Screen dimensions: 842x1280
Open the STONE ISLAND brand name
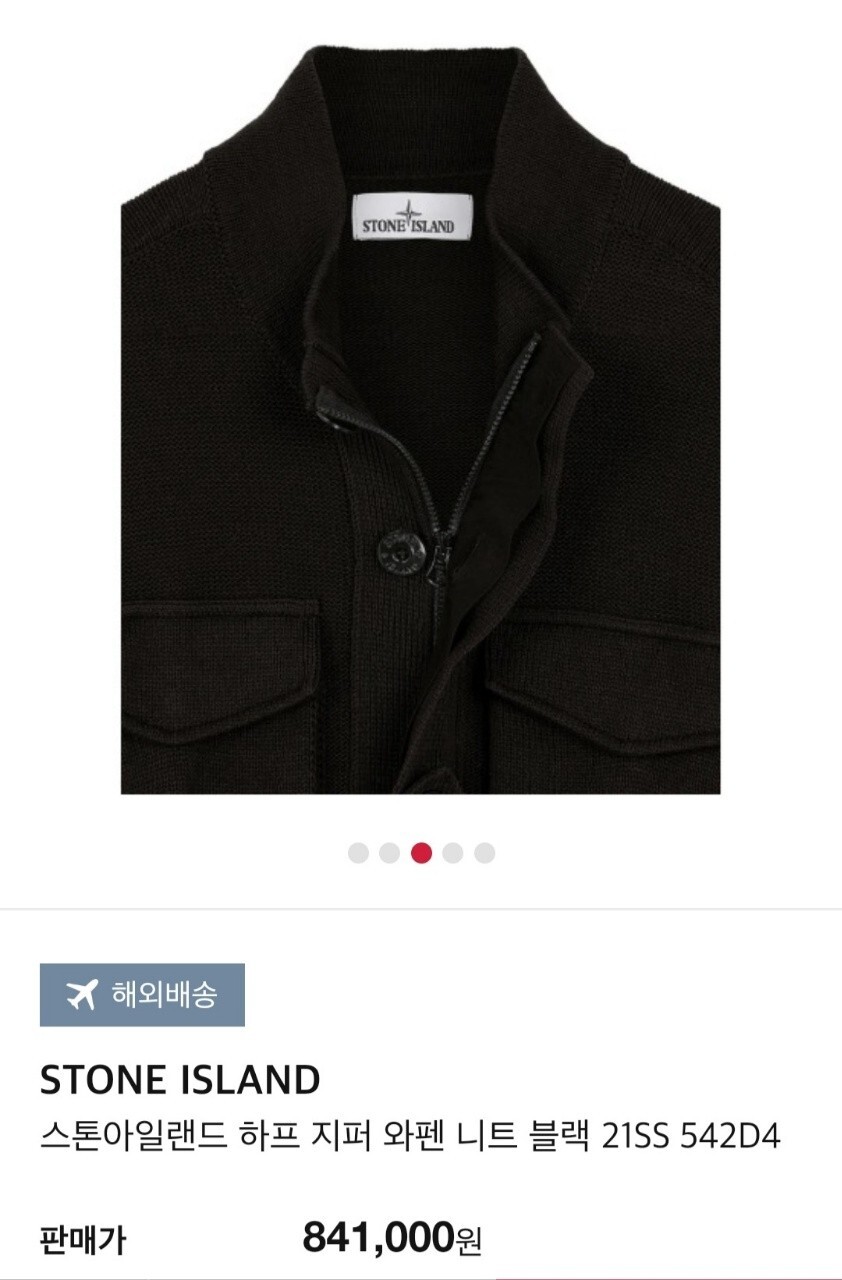pyautogui.click(x=180, y=1080)
